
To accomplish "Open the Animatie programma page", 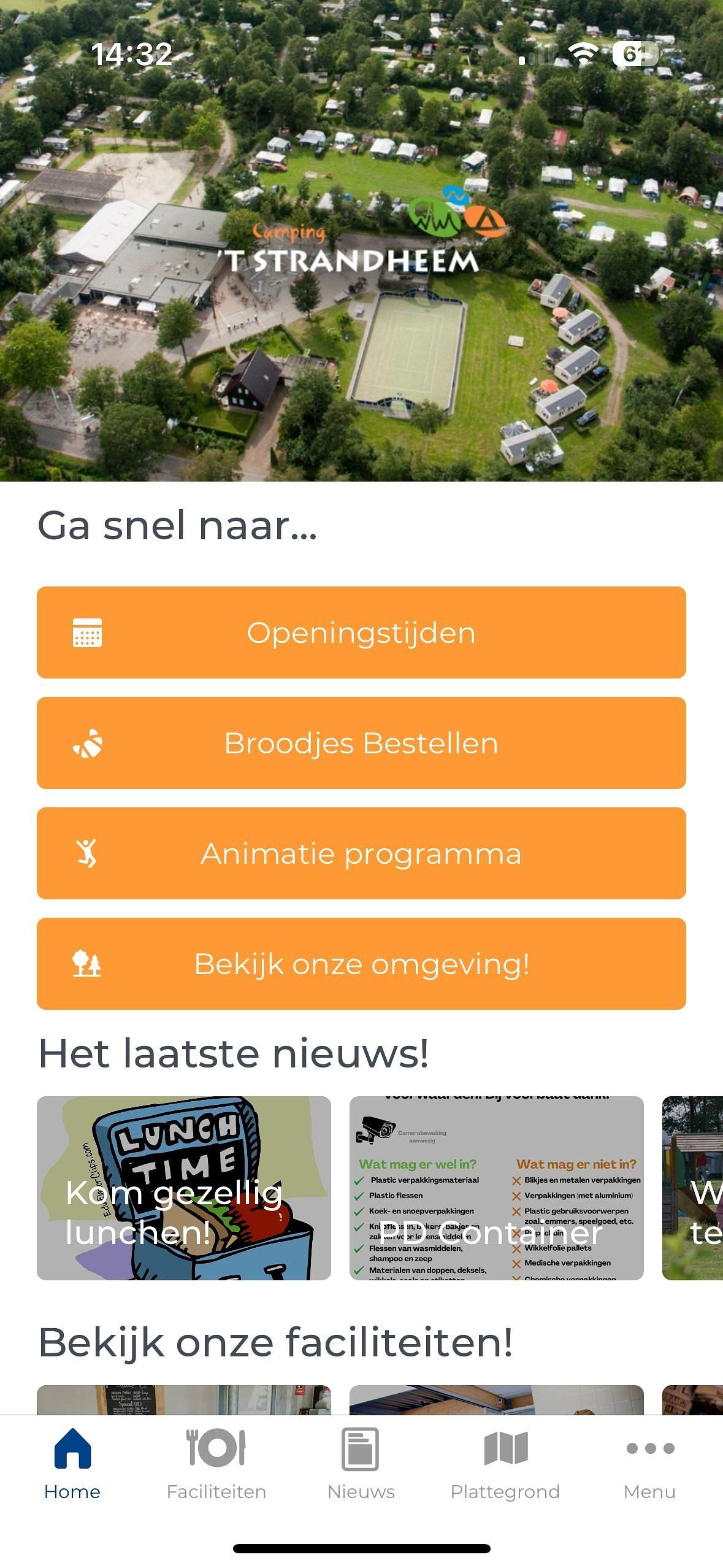I will 361,853.
